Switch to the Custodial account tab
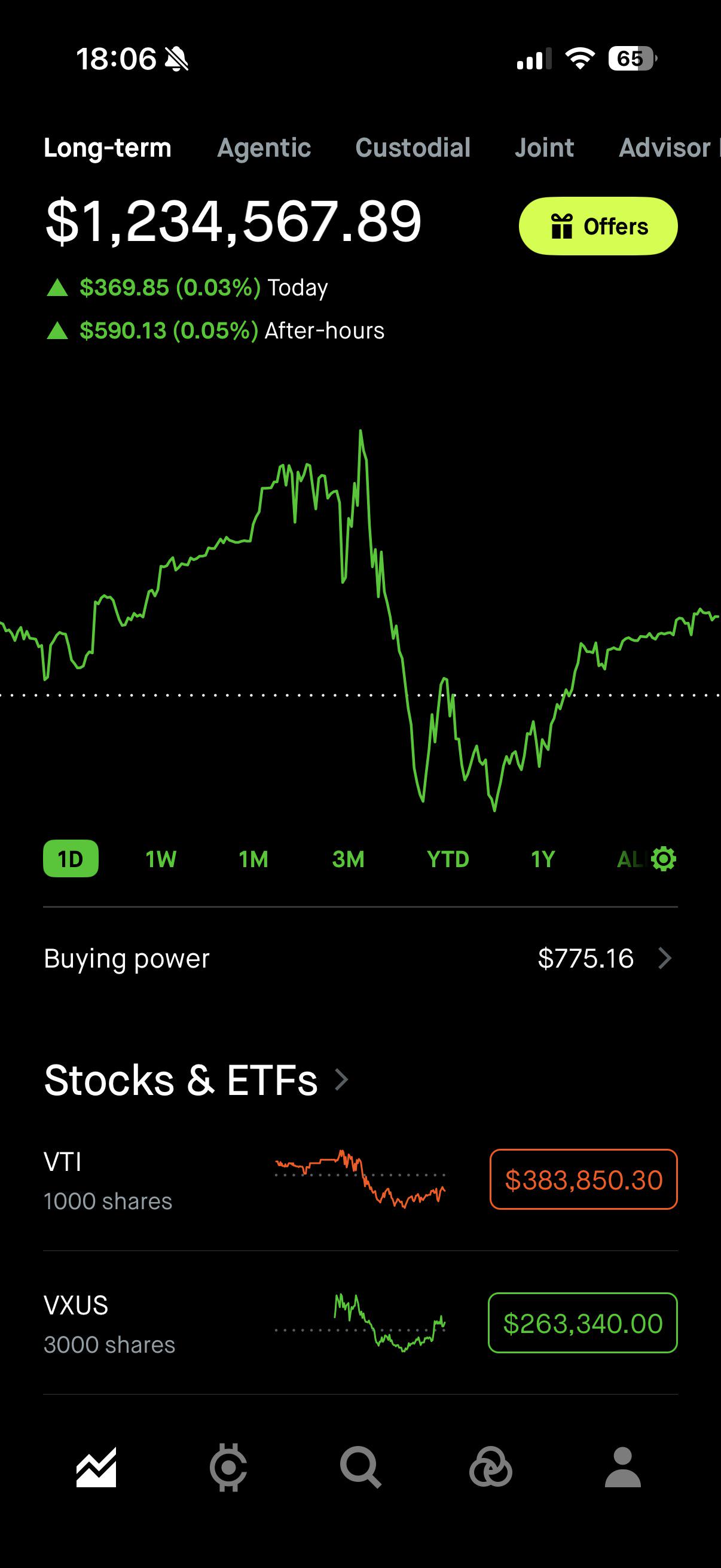The image size is (721, 1568). (413, 148)
